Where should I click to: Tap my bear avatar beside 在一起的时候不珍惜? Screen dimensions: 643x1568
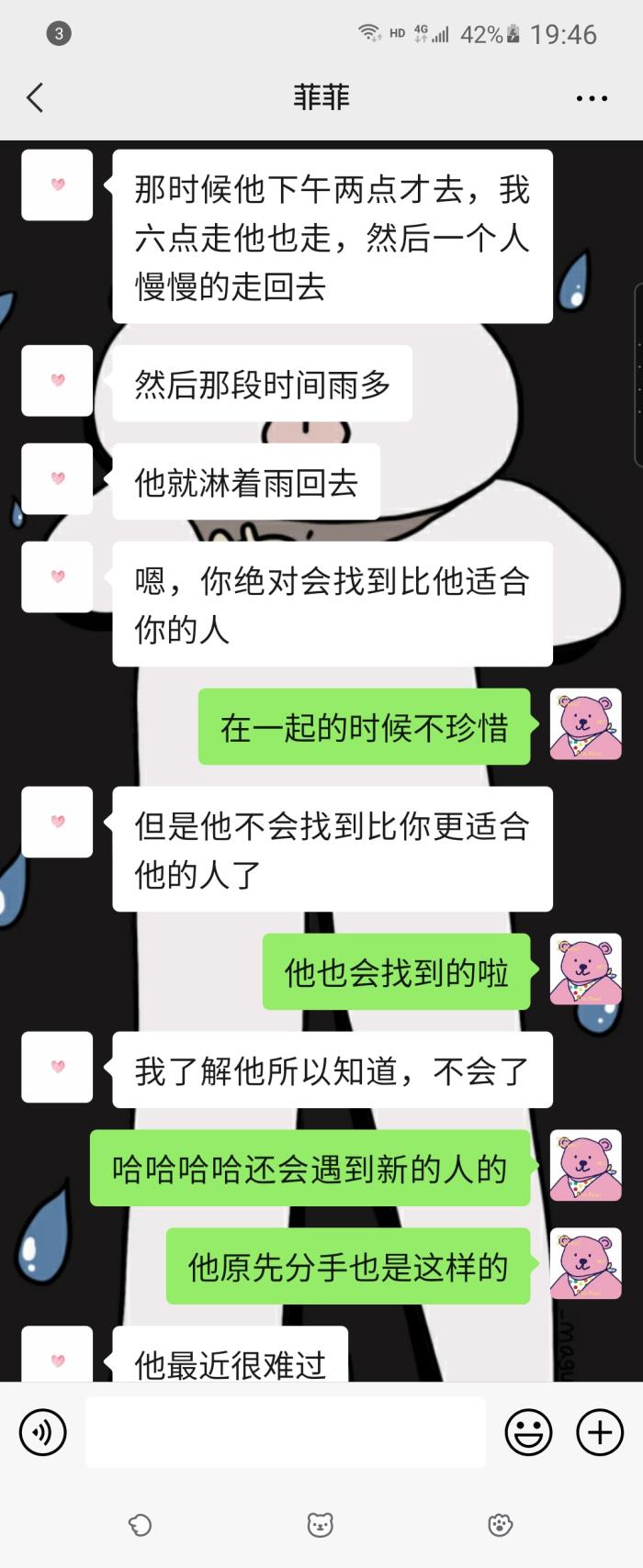(585, 725)
